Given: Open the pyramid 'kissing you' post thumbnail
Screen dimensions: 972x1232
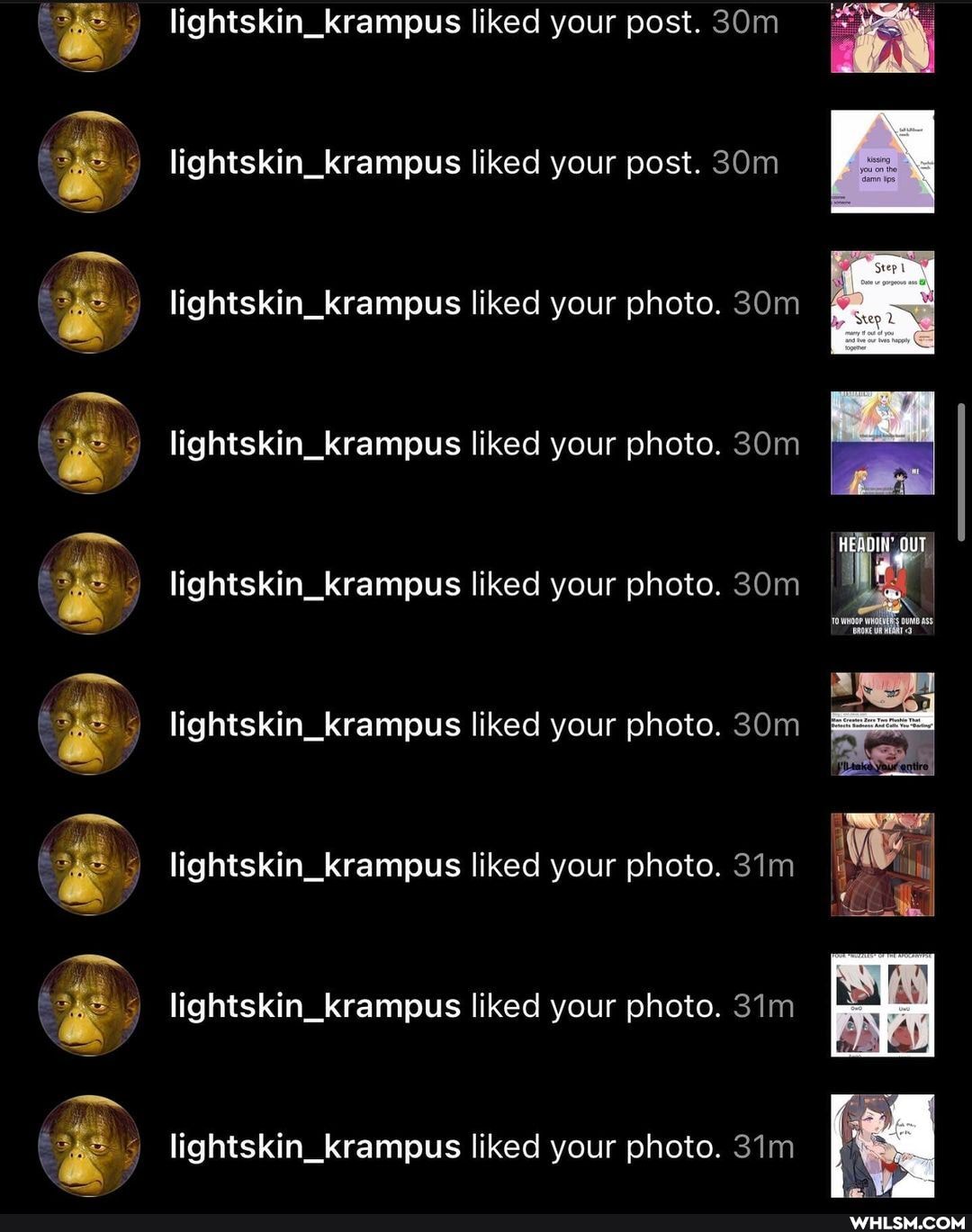Looking at the screenshot, I should click(x=882, y=162).
